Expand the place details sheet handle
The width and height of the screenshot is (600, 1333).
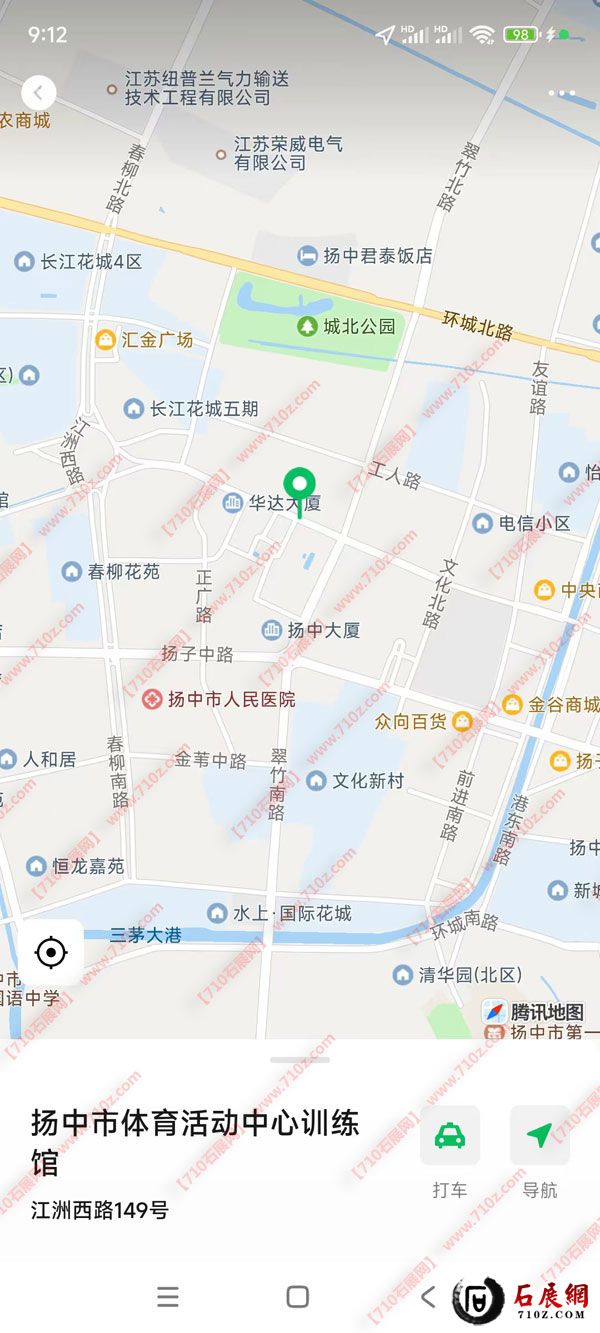click(x=299, y=1059)
